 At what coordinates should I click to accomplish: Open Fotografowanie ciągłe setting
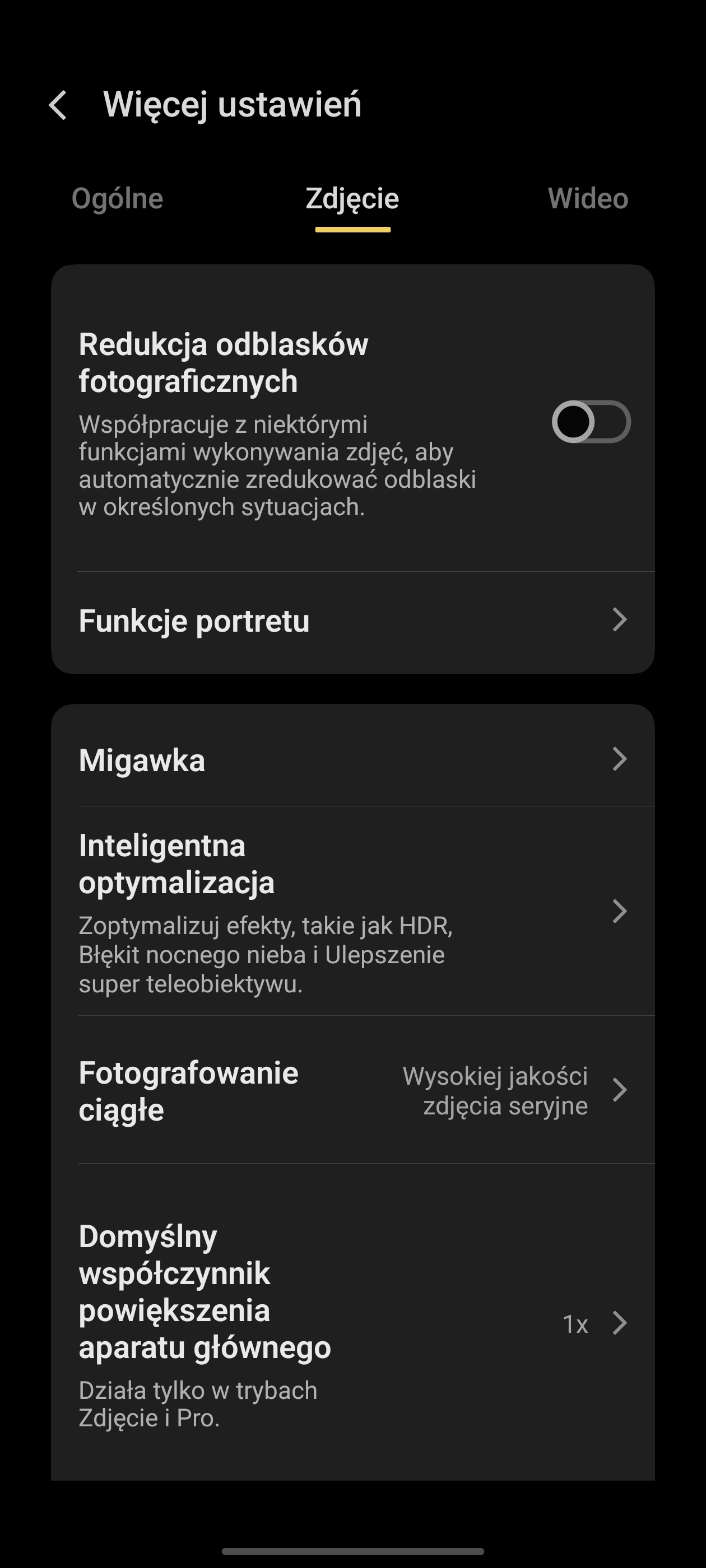click(352, 1090)
